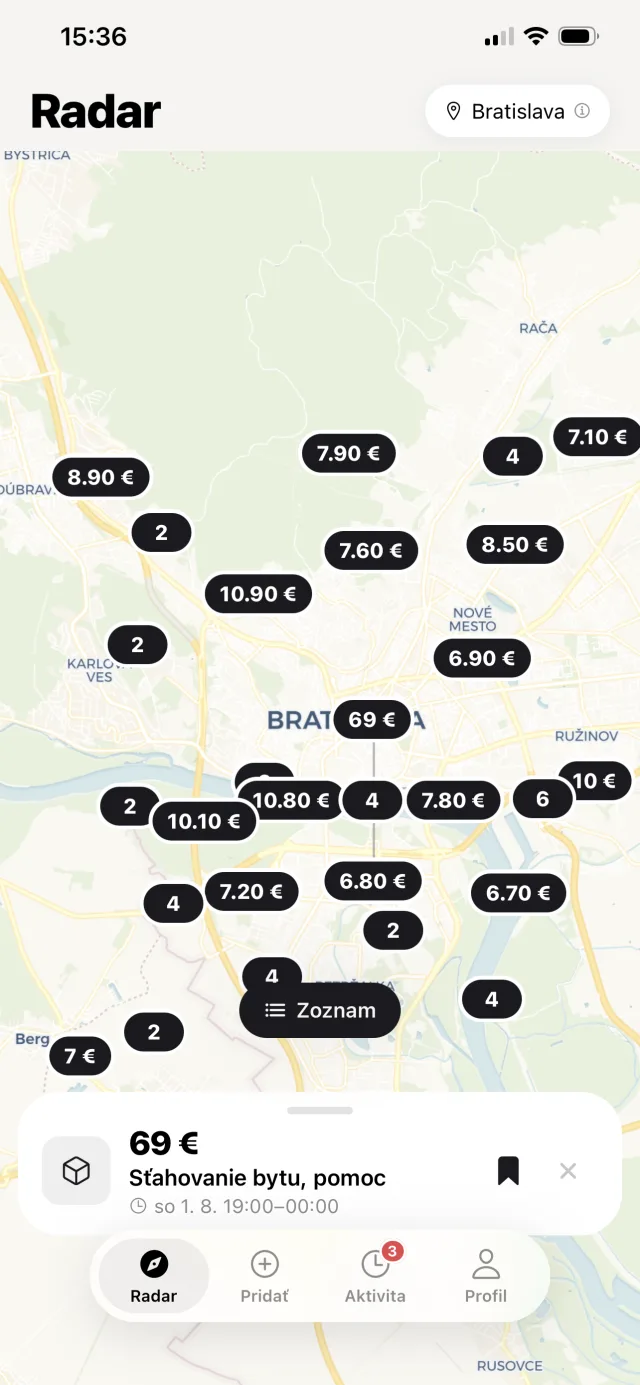Open the Bratislava location selector

pyautogui.click(x=517, y=111)
